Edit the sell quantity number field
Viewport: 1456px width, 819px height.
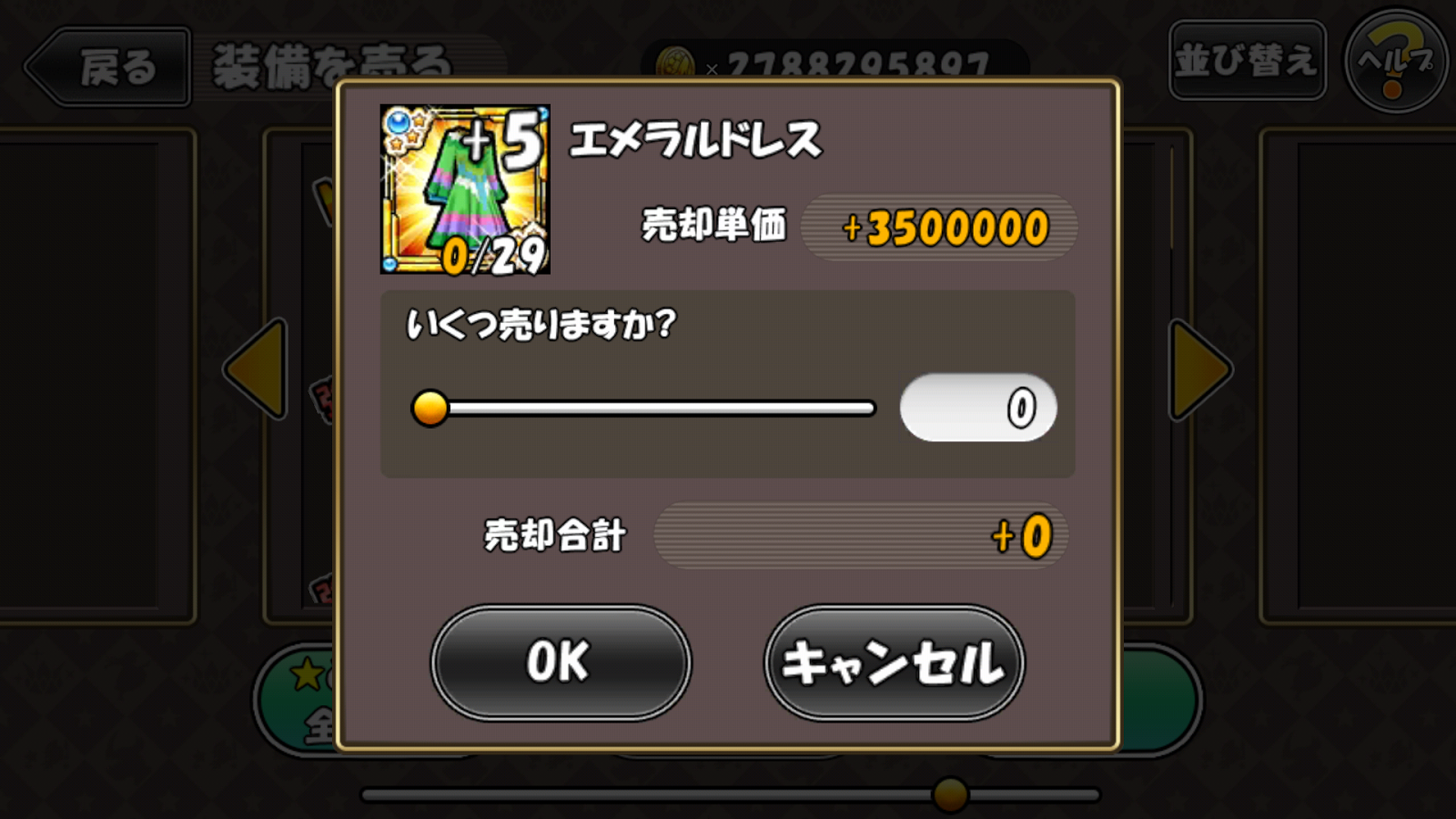coord(978,408)
